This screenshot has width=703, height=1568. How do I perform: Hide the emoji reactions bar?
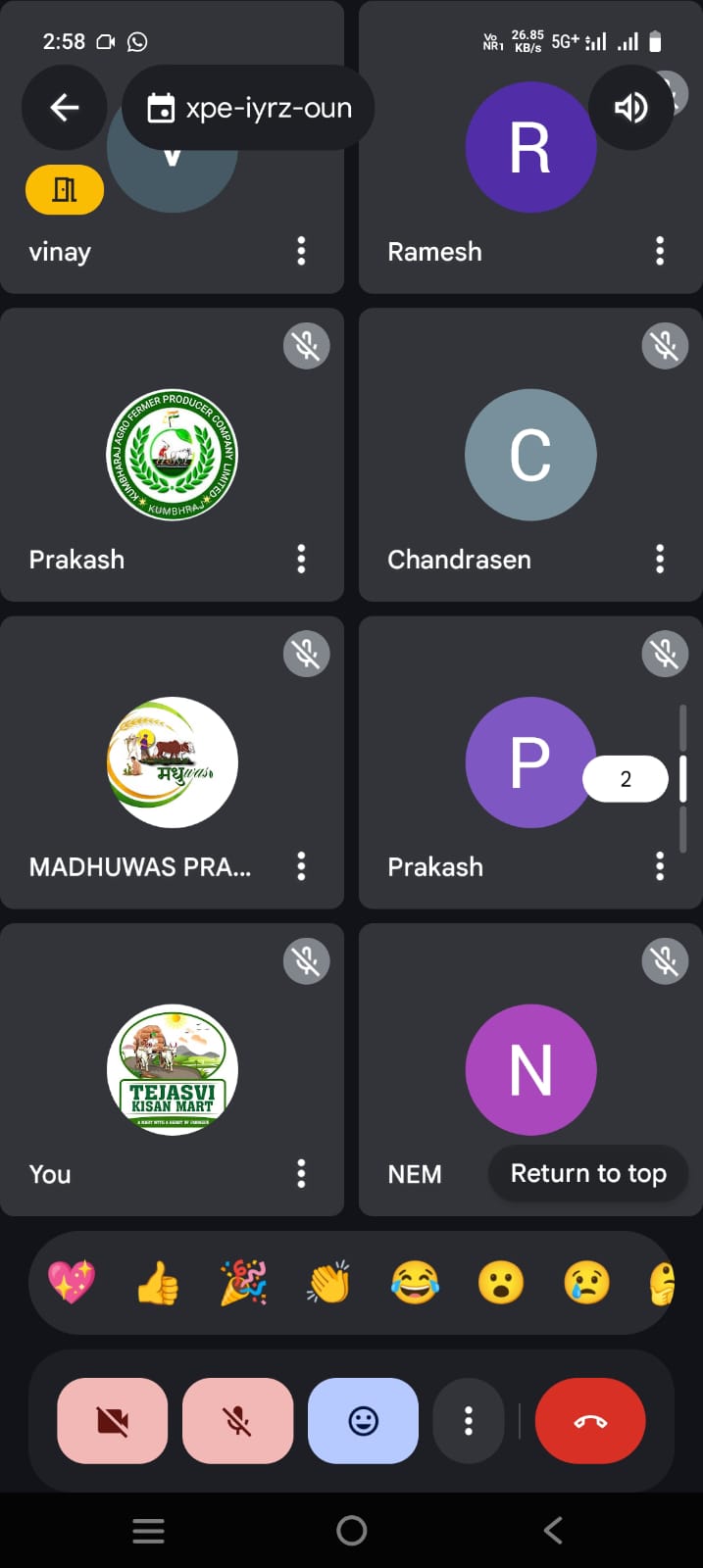pos(363,1421)
